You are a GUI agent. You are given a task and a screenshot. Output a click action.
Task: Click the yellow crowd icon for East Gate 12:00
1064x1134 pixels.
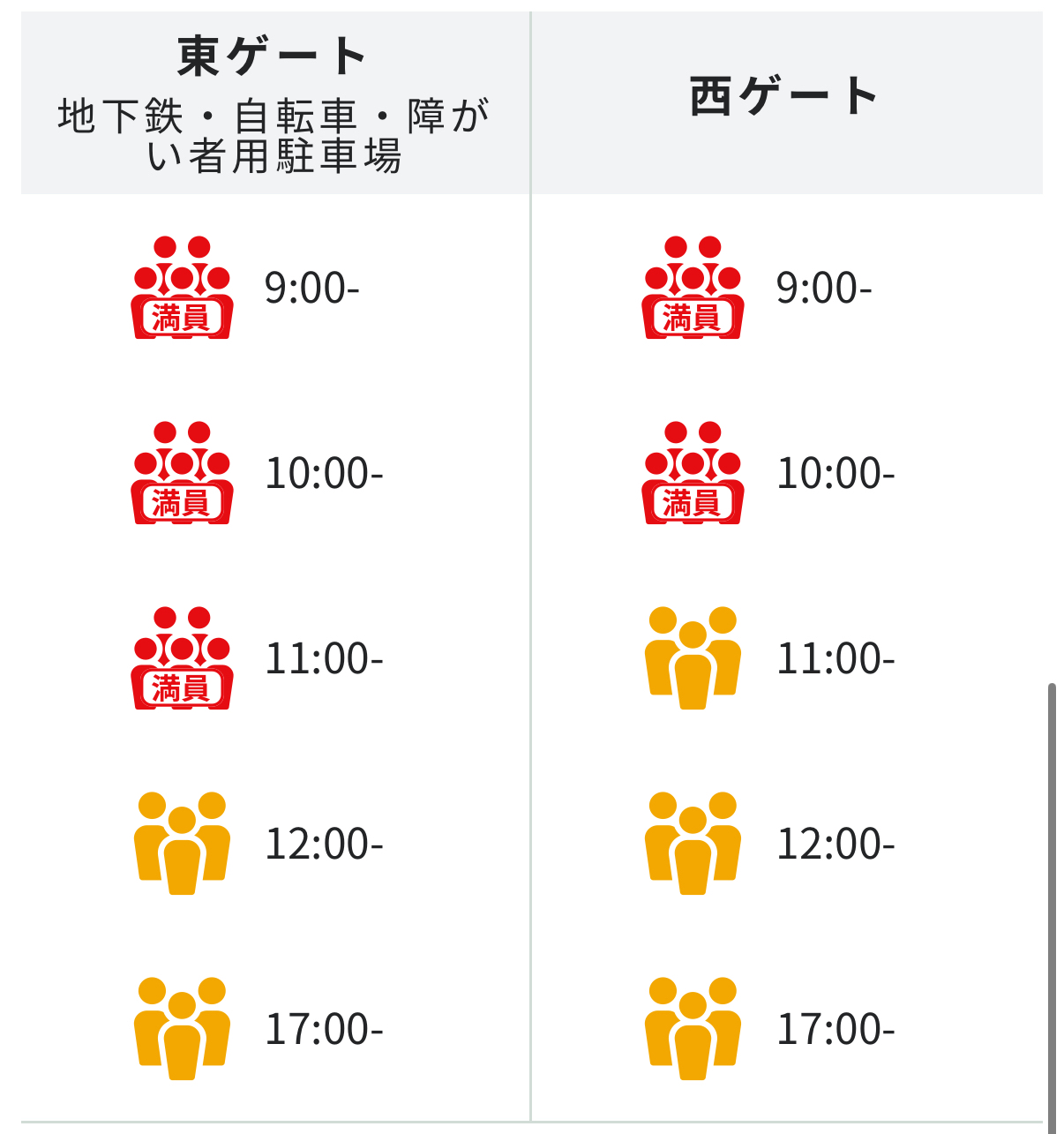[x=183, y=843]
